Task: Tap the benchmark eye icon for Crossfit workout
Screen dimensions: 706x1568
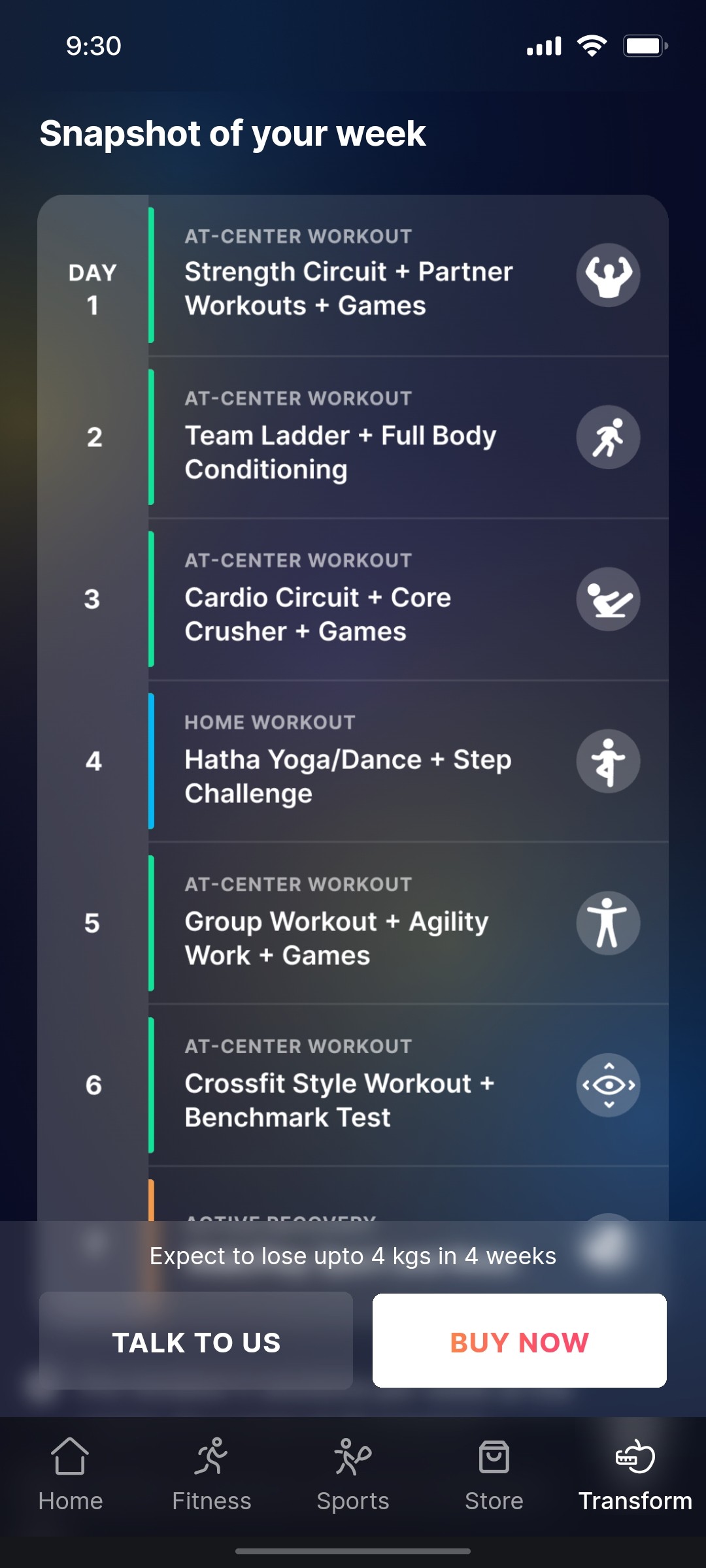Action: [x=607, y=1084]
